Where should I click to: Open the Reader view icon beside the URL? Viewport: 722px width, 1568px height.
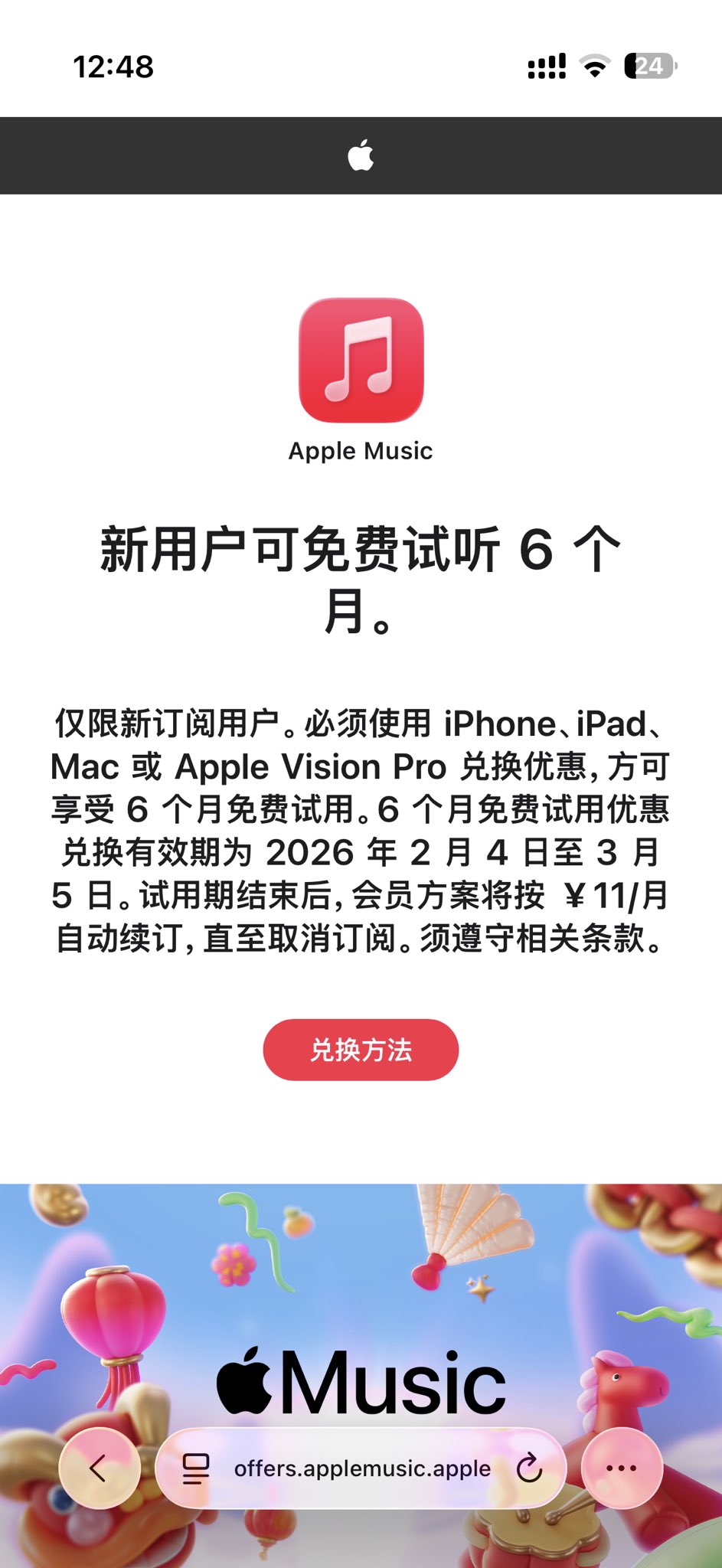(195, 1468)
